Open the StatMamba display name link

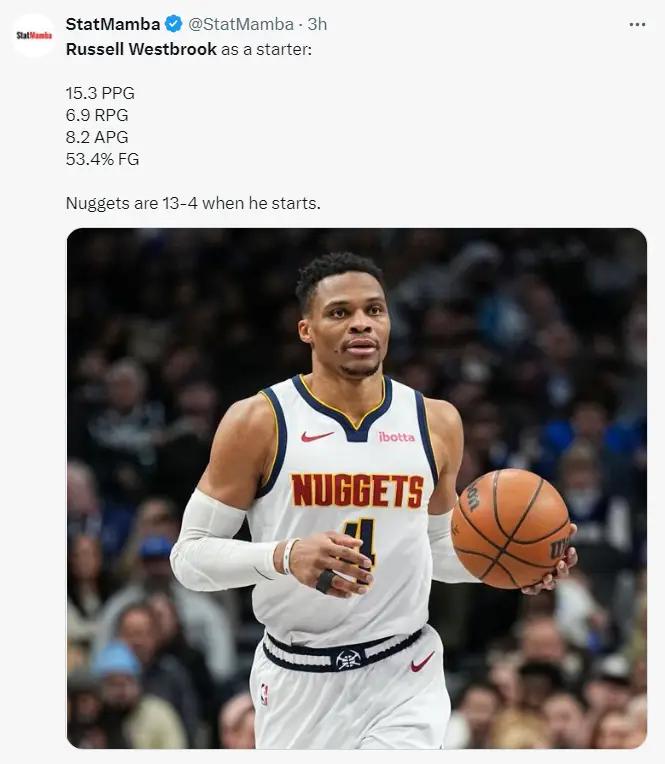pyautogui.click(x=112, y=24)
